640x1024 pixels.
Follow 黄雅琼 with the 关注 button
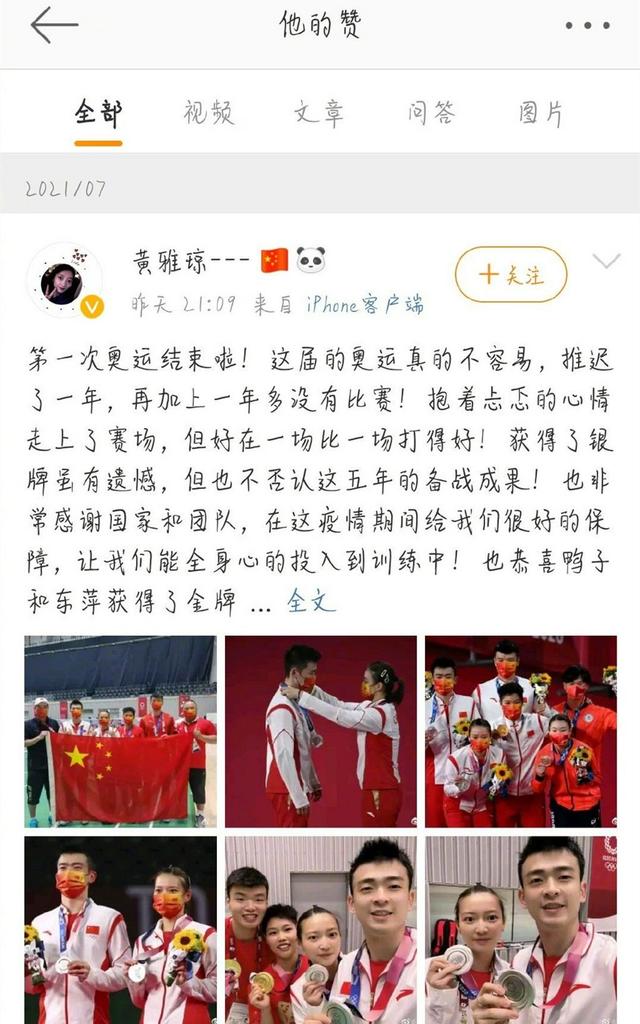click(x=511, y=274)
